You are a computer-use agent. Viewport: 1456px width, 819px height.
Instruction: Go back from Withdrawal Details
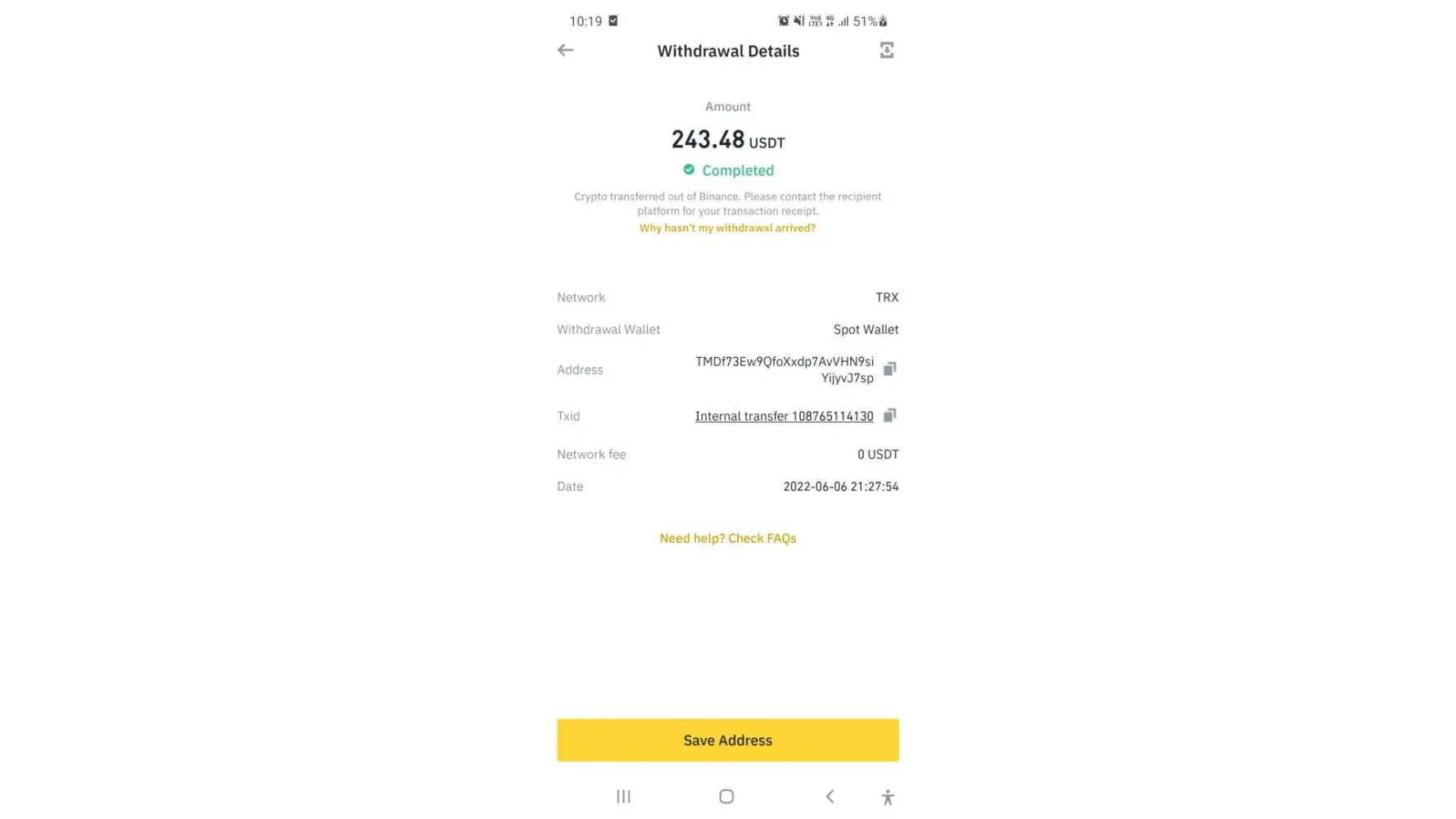pos(565,51)
